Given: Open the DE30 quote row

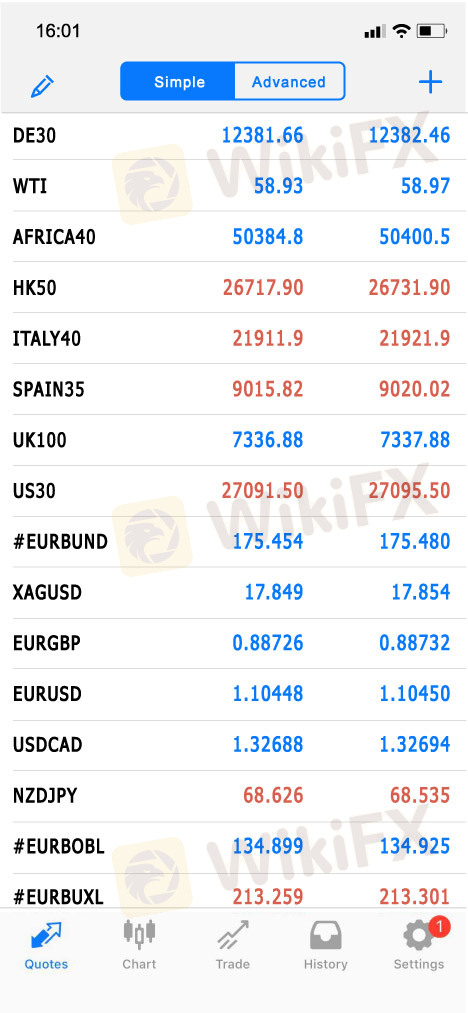Looking at the screenshot, I should (234, 136).
